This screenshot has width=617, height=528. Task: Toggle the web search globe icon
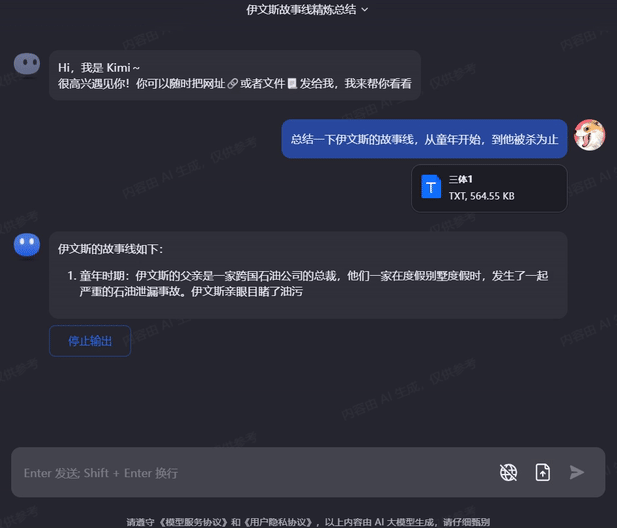coord(508,472)
